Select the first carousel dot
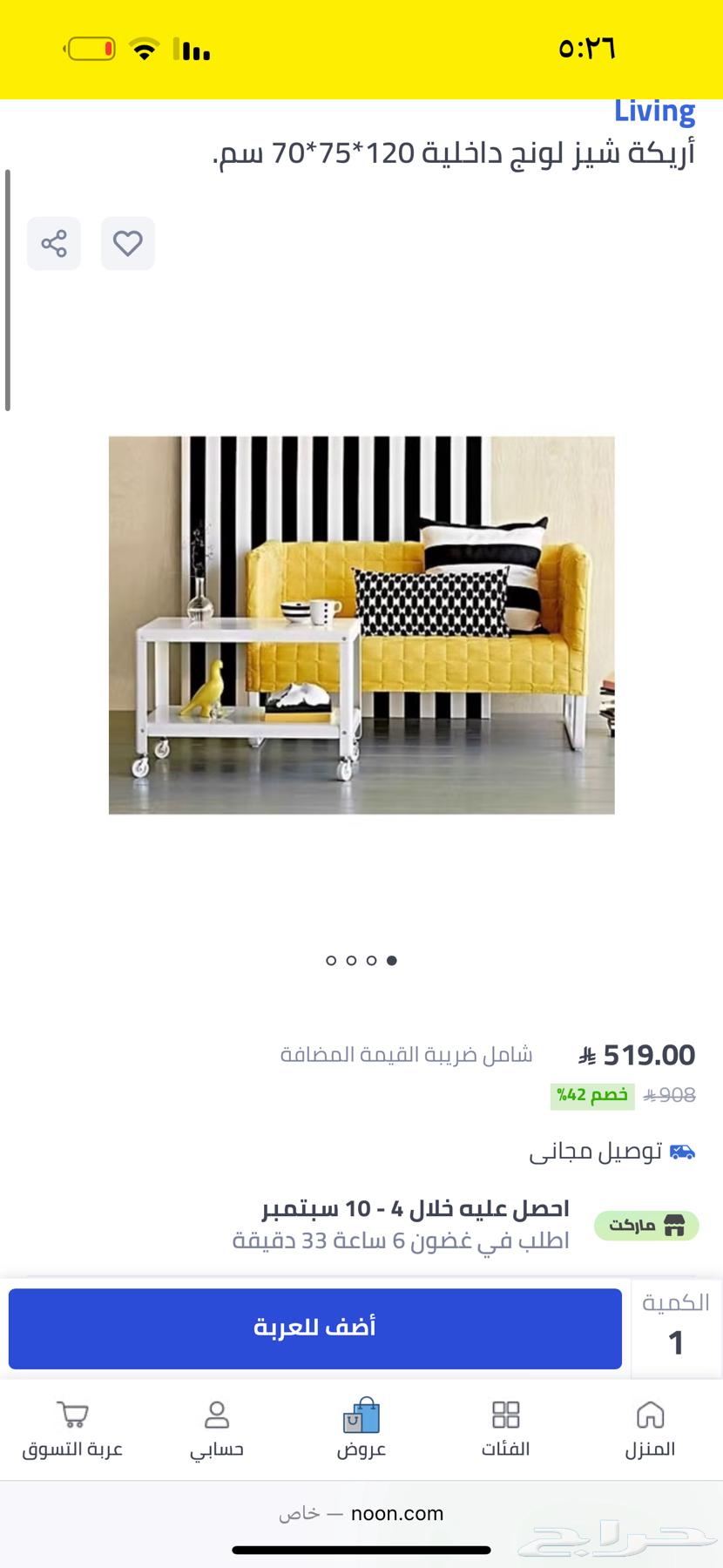Image resolution: width=723 pixels, height=1568 pixels. (x=332, y=961)
